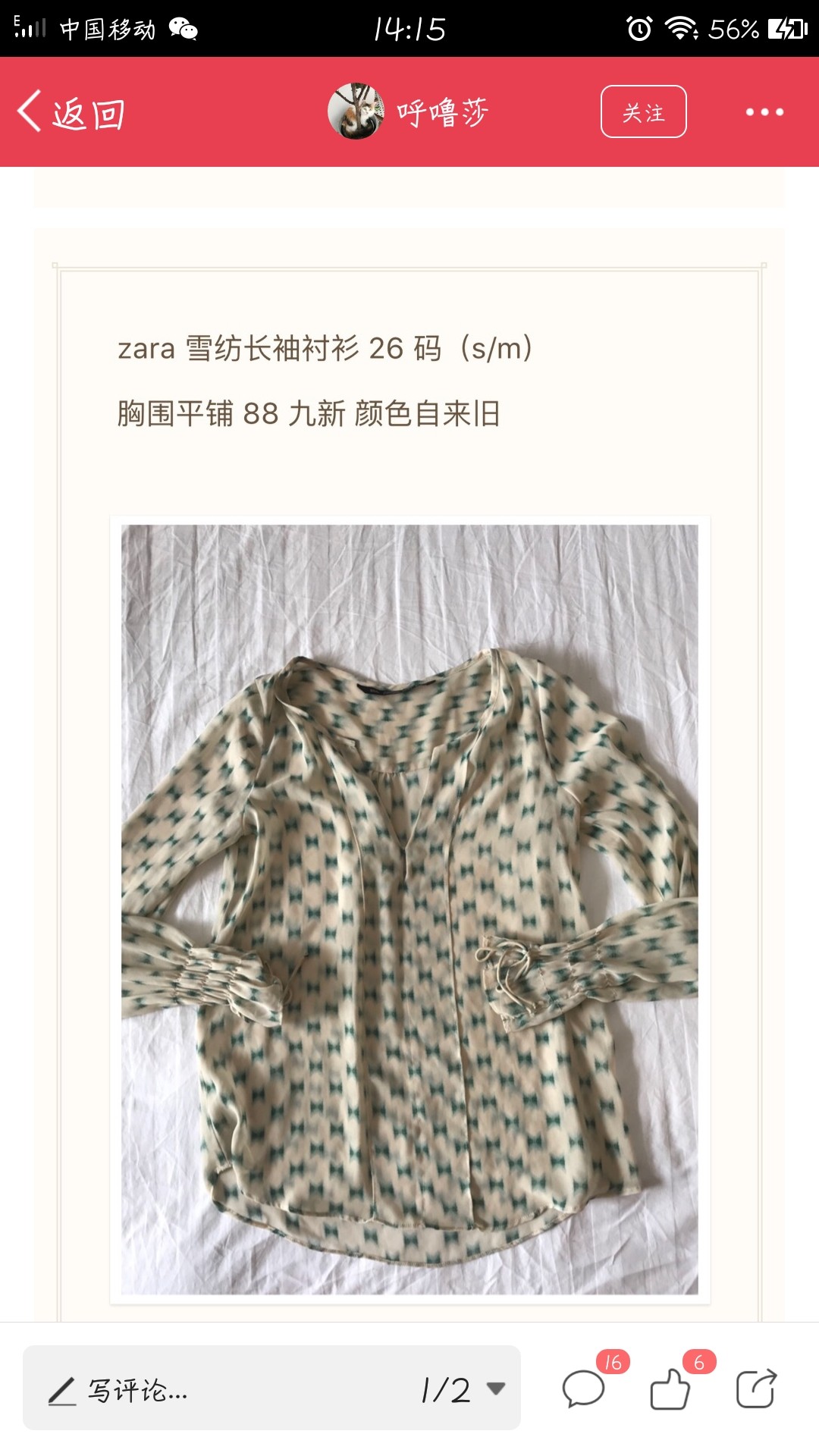Go back with the 返回 button
Screen dimensions: 819x1456
[71, 112]
